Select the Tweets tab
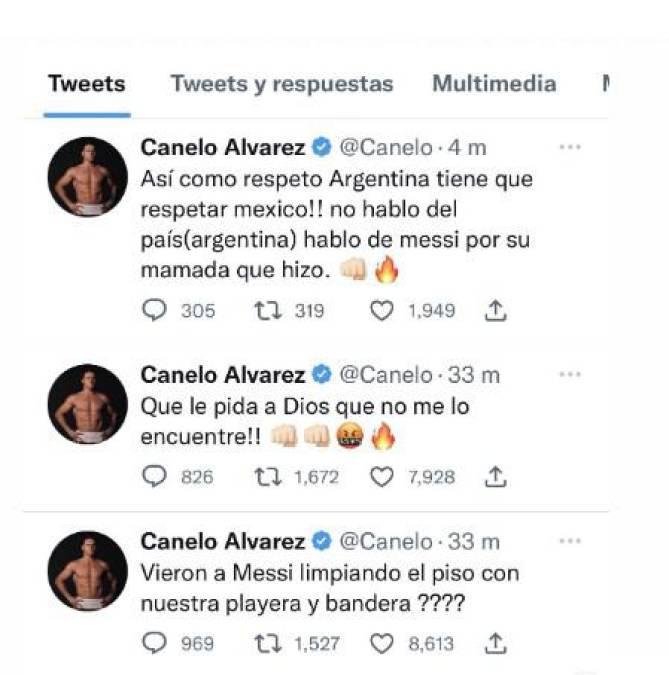The width and height of the screenshot is (669, 675). click(87, 84)
